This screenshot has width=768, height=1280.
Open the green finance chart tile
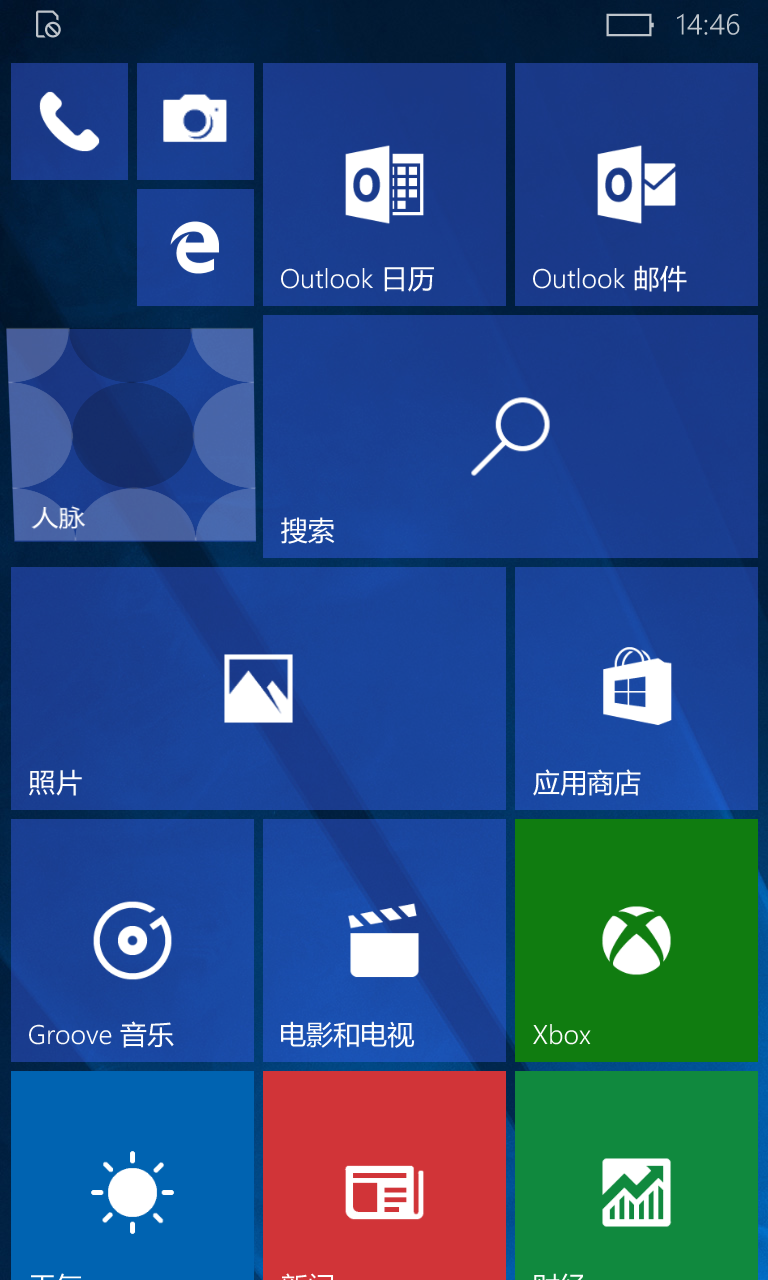click(636, 1176)
